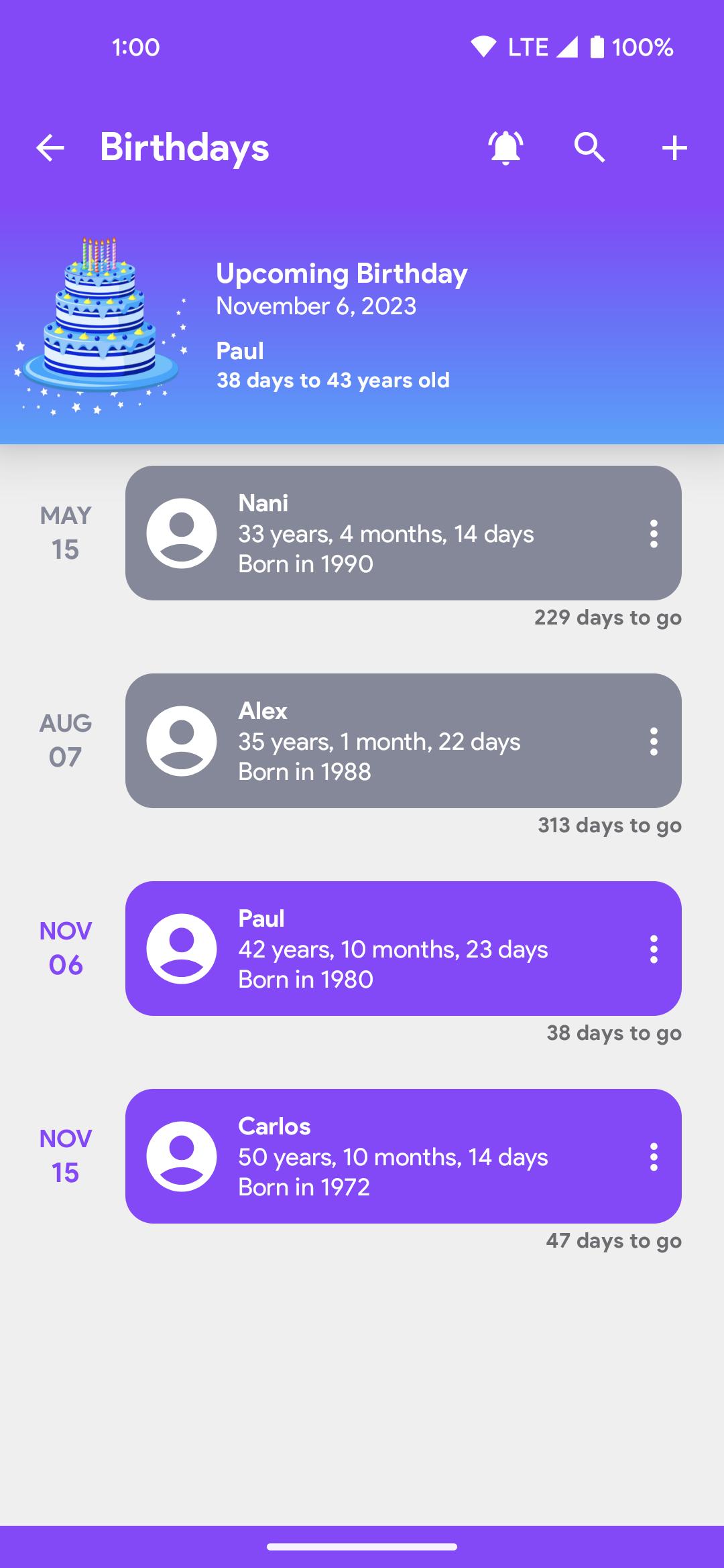Search the birthdays list
This screenshot has height=1568, width=724.
590,147
